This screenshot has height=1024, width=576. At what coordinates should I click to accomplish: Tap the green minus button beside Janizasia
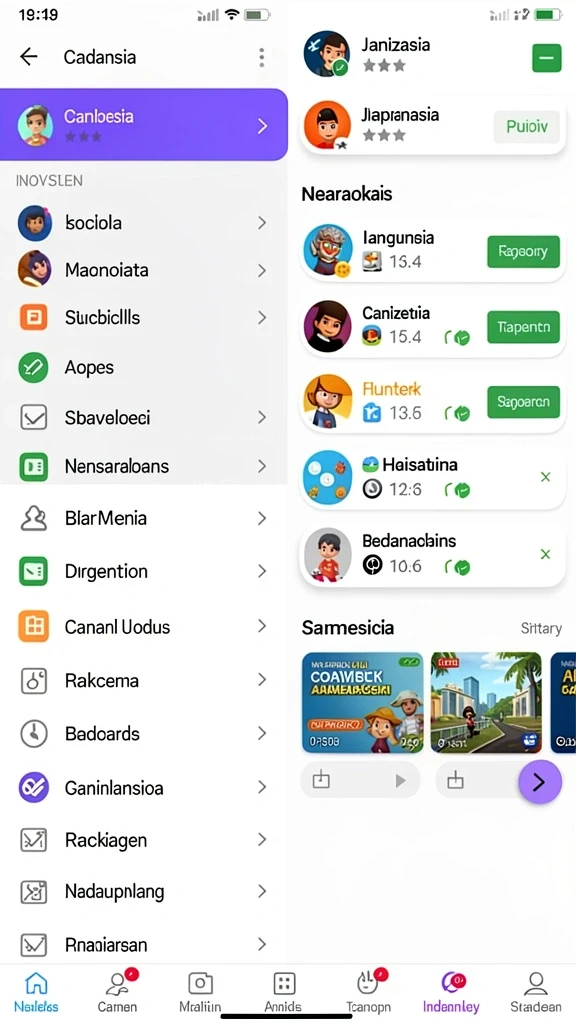(547, 58)
